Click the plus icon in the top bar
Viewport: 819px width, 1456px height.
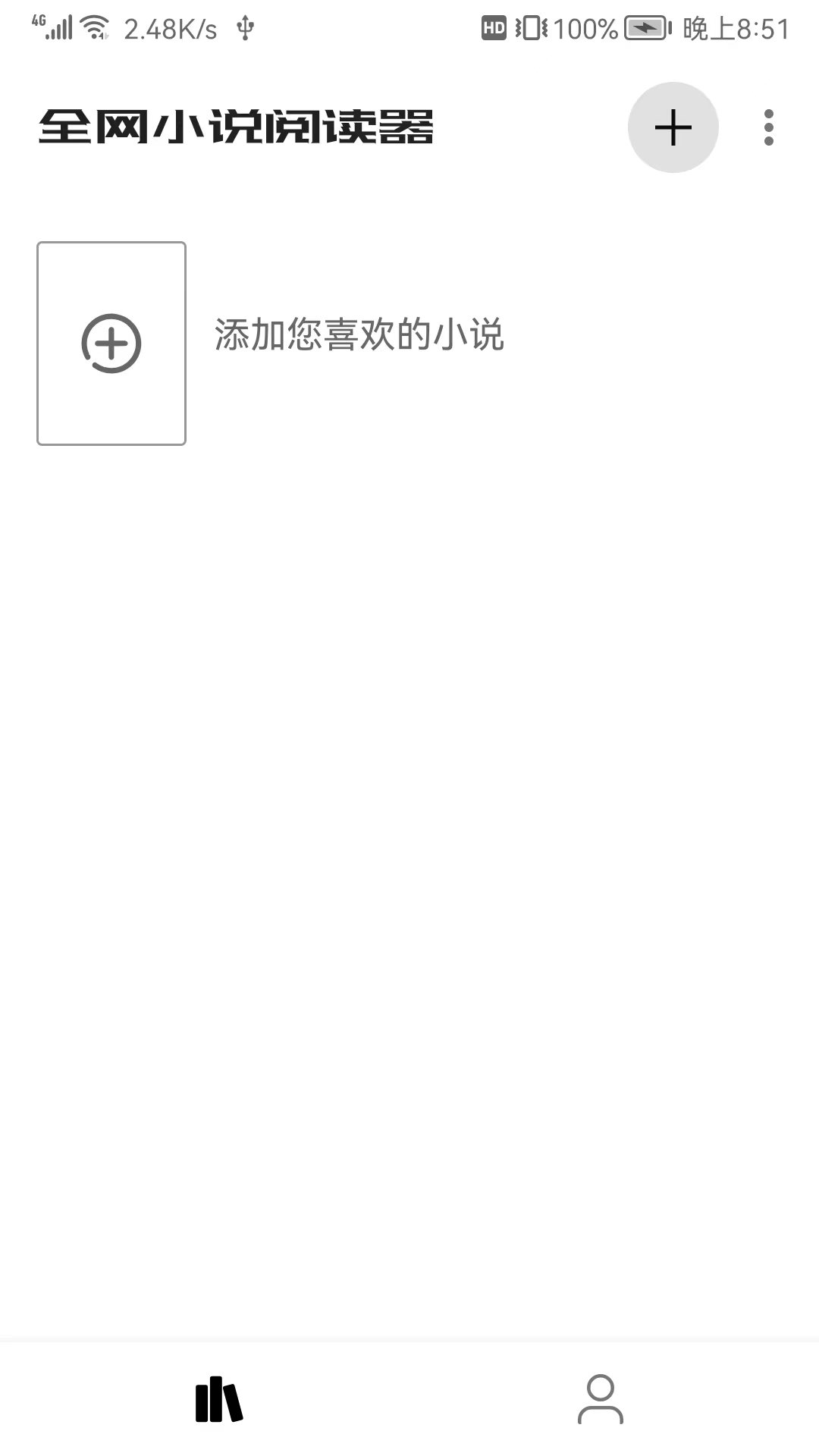tap(672, 127)
